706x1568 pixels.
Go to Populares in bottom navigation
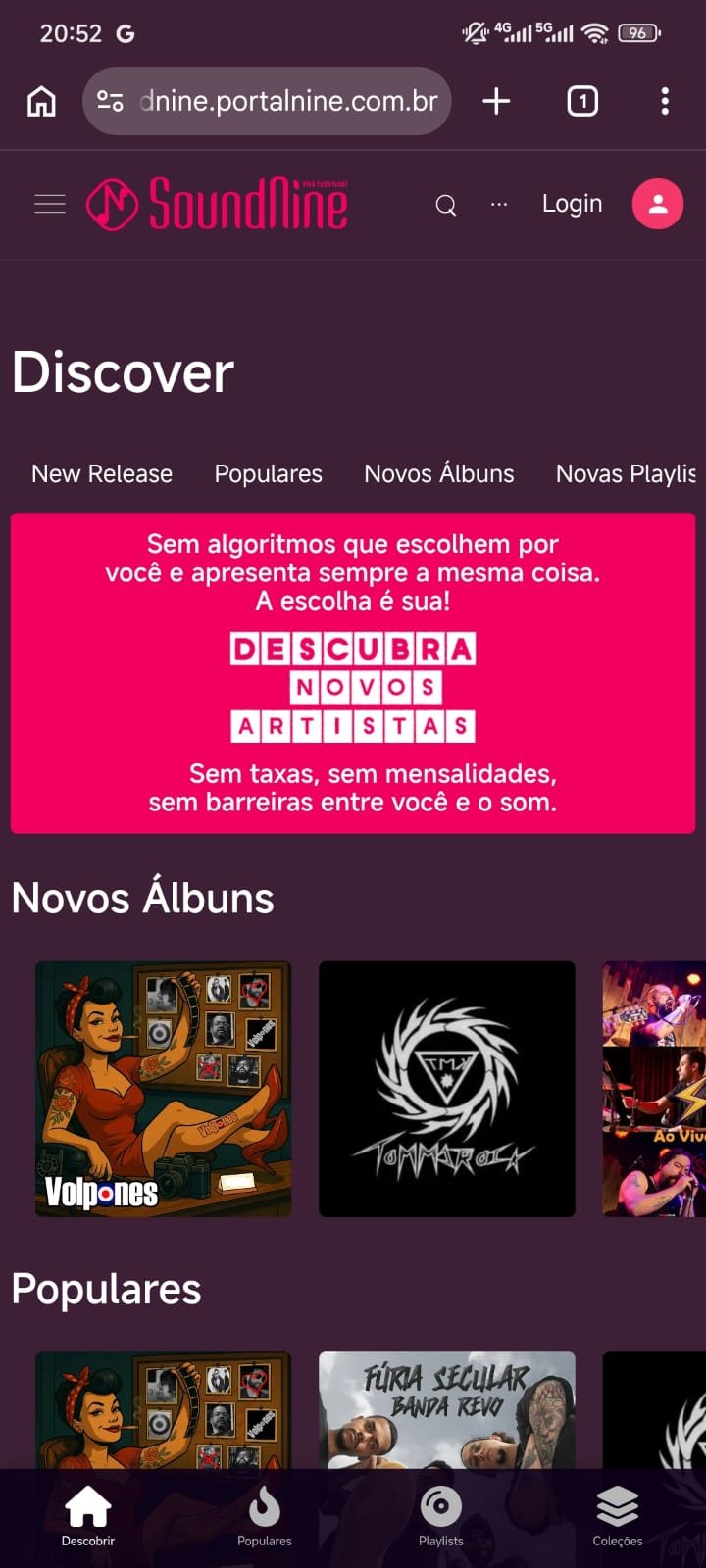[265, 1516]
